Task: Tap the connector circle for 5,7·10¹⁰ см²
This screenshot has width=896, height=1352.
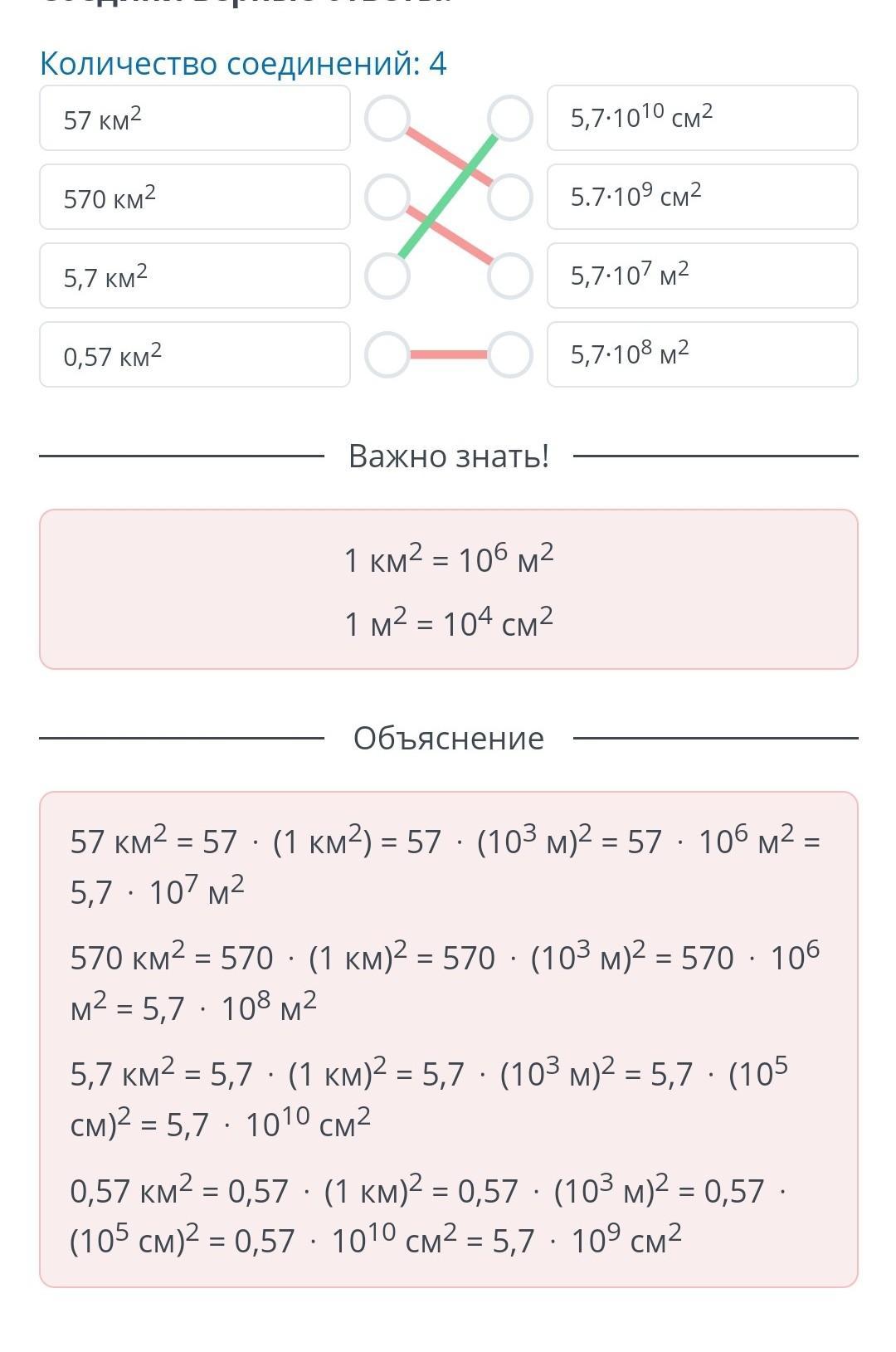Action: [x=509, y=118]
